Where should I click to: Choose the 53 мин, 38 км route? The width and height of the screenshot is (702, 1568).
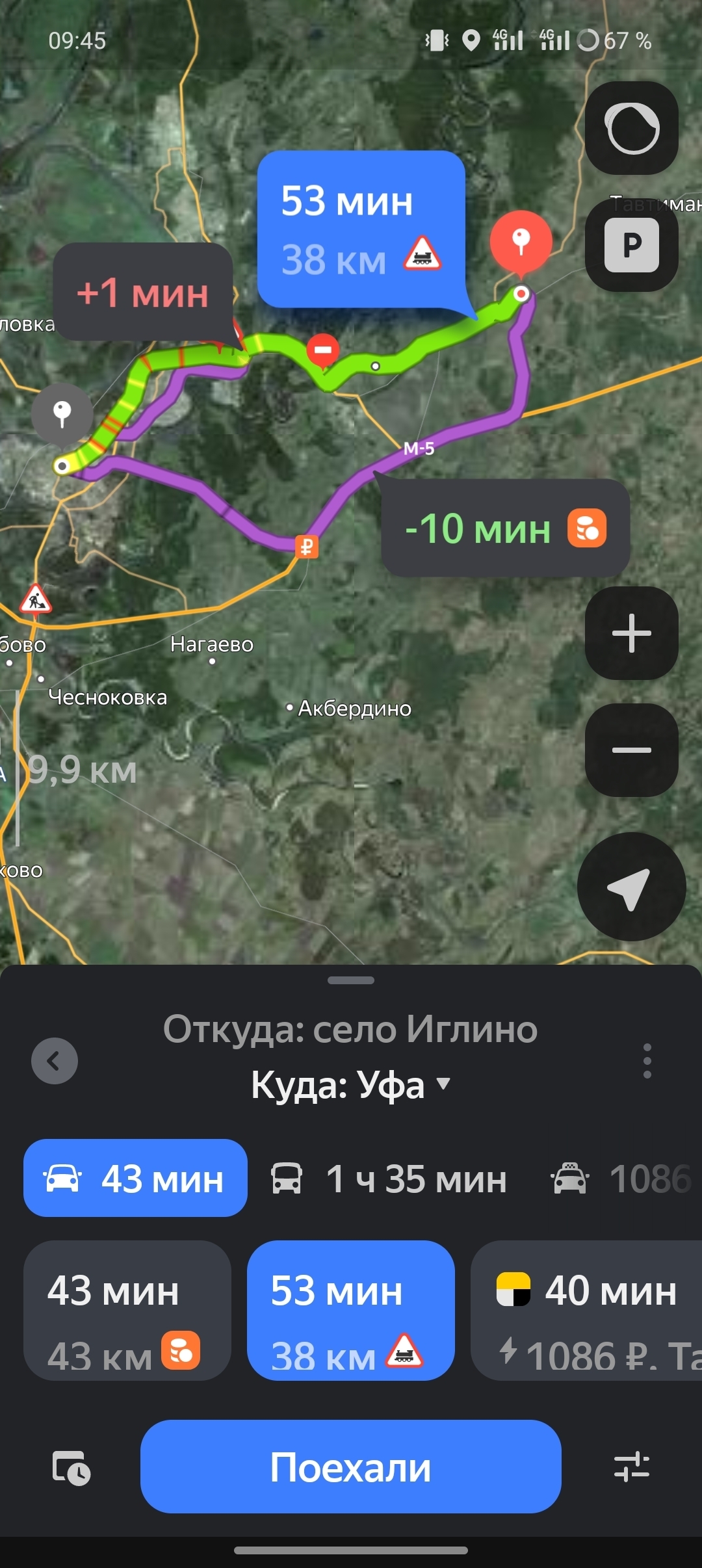point(350,1311)
